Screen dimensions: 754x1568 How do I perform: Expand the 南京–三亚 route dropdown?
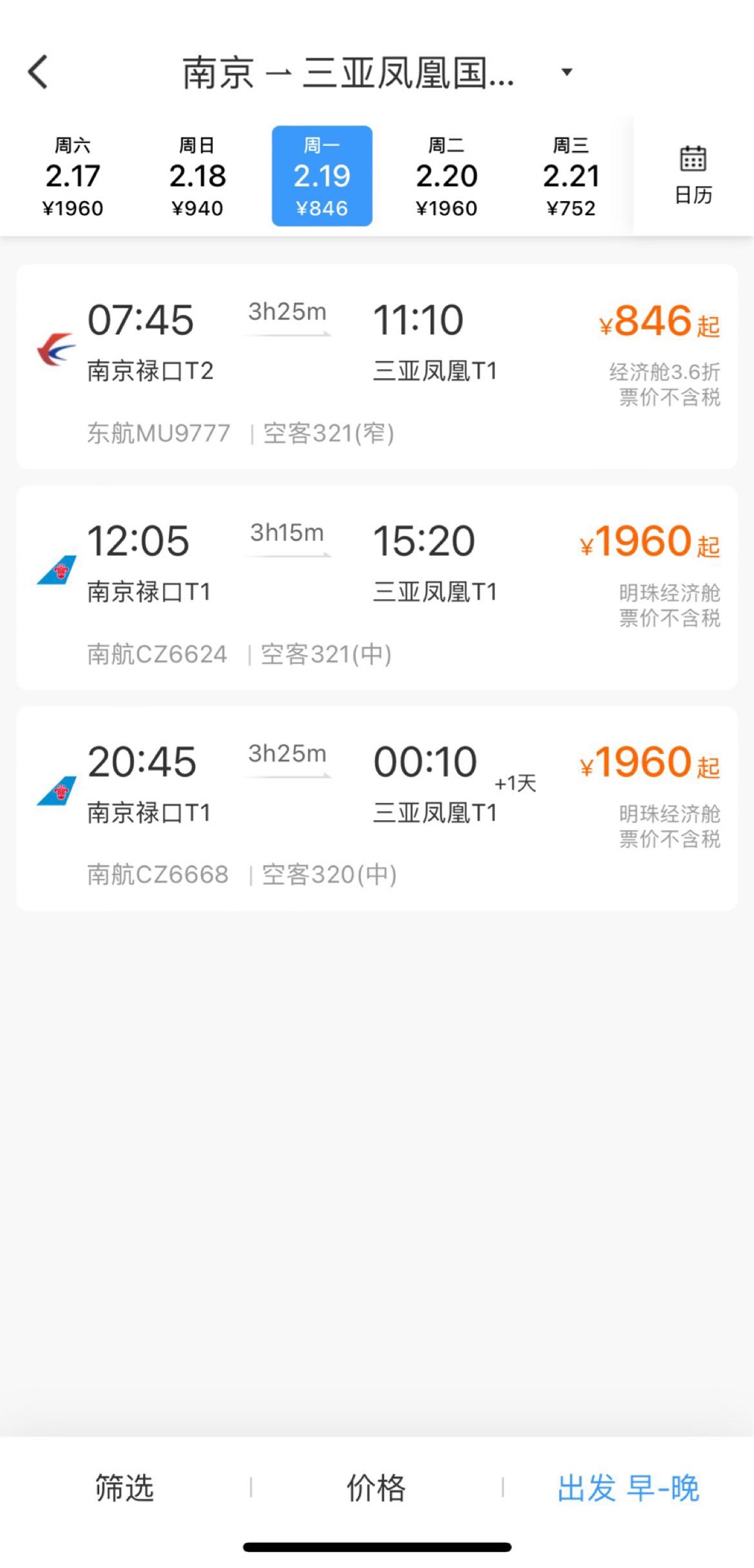click(x=567, y=72)
